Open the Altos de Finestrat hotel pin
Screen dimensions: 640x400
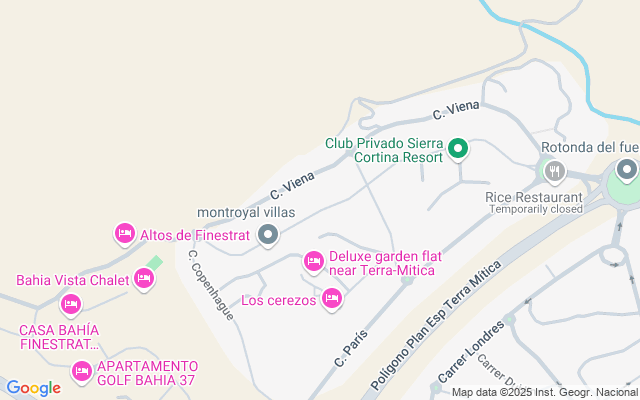pos(125,234)
